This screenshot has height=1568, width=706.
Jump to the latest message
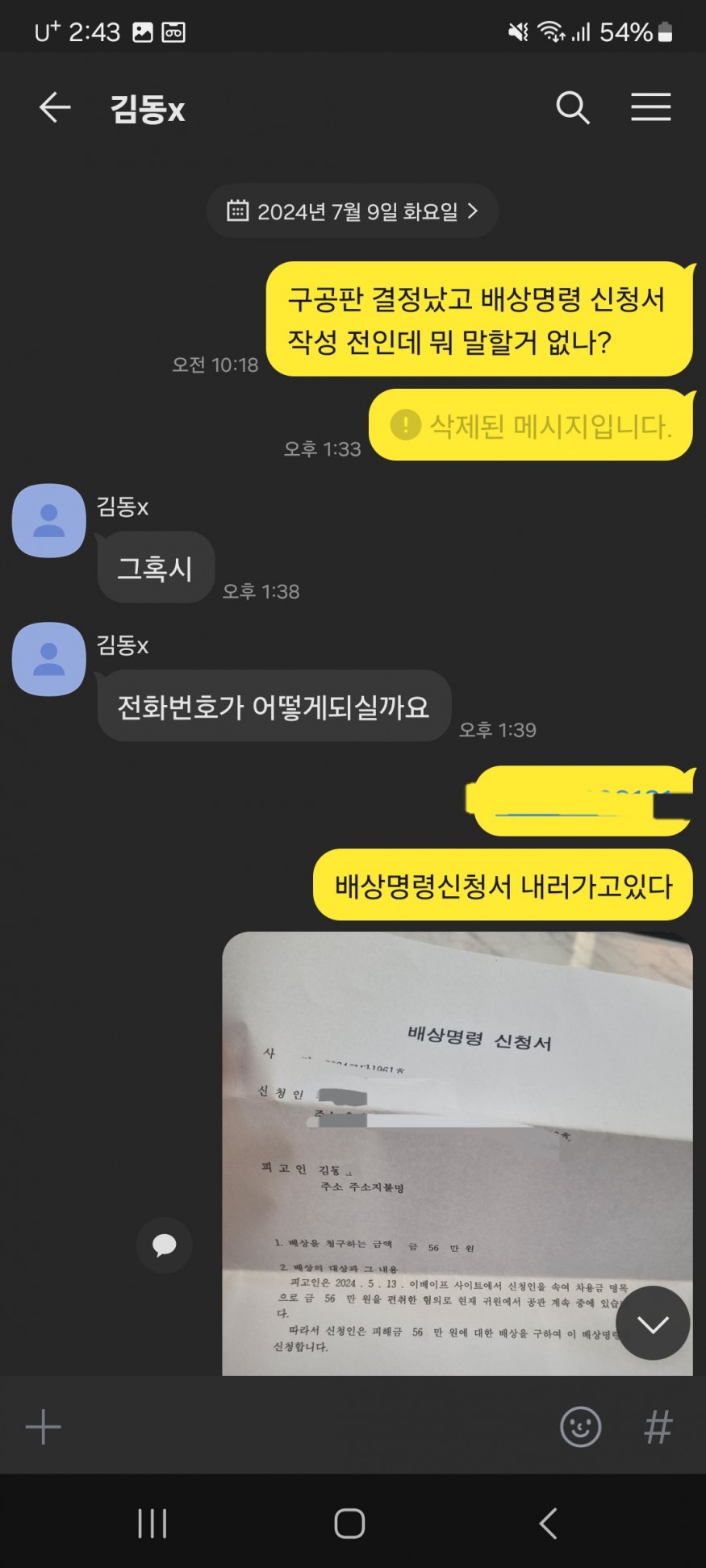652,1324
